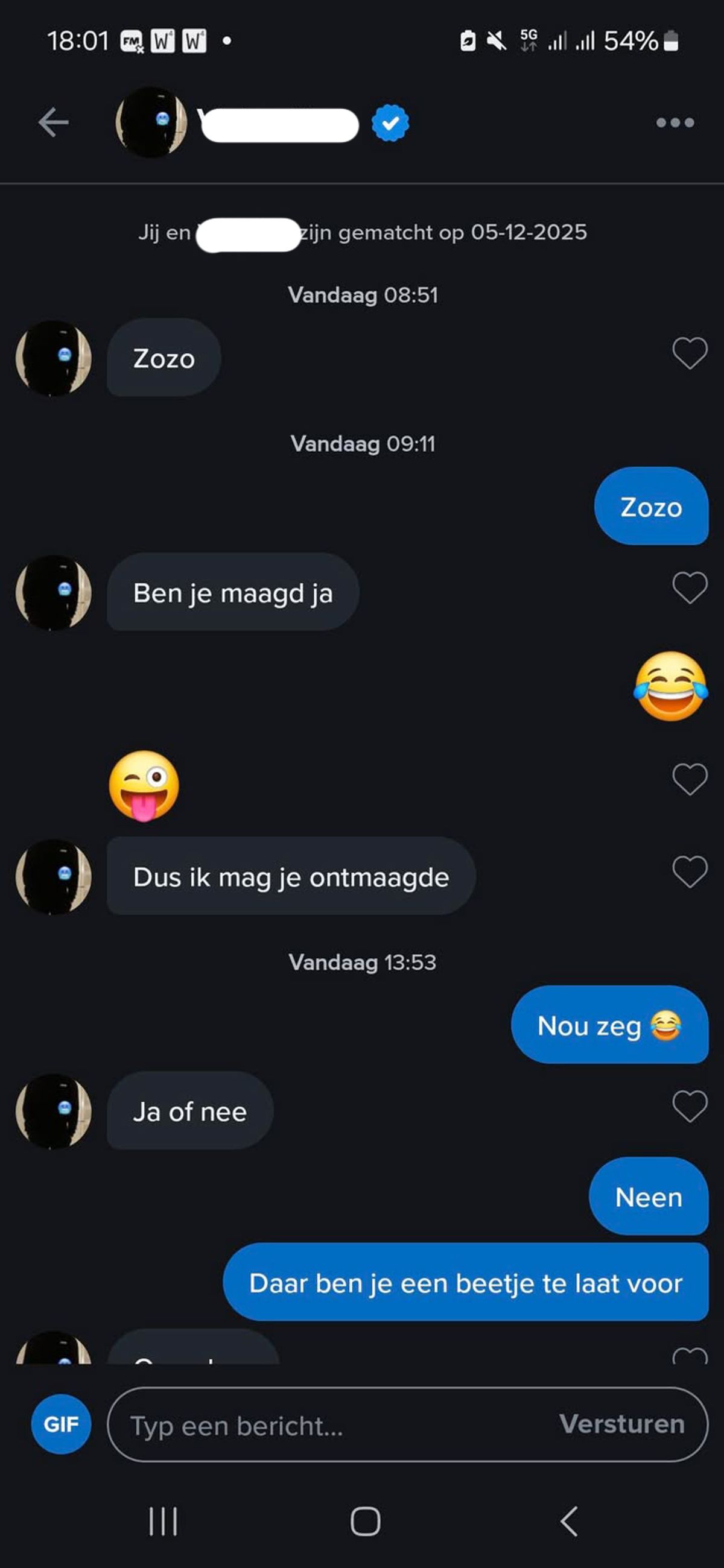Screen dimensions: 724x1568
Task: Go back using the header arrow
Action: tap(53, 122)
